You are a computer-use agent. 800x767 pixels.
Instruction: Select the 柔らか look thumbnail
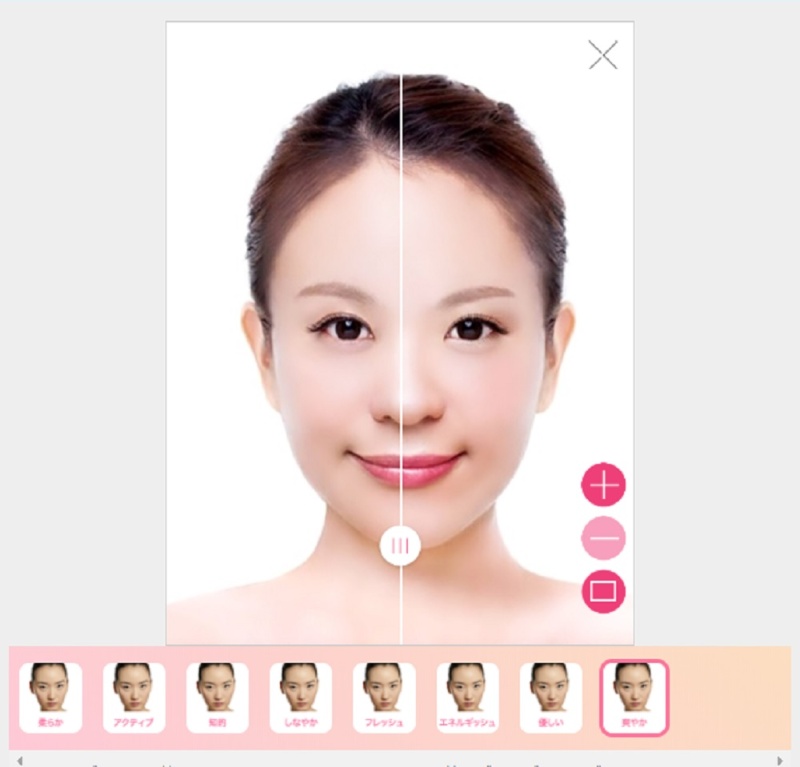coord(50,697)
